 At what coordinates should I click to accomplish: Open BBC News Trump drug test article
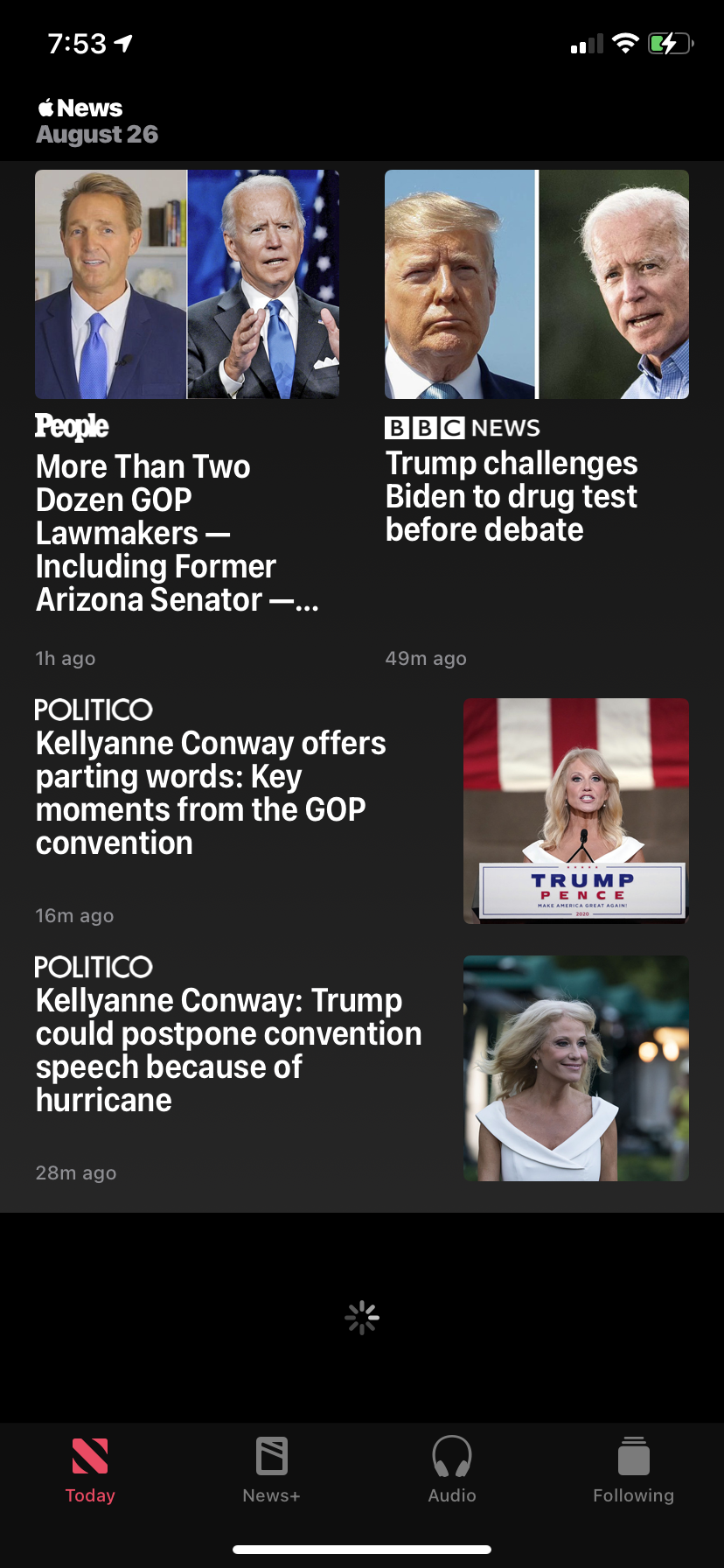point(512,496)
